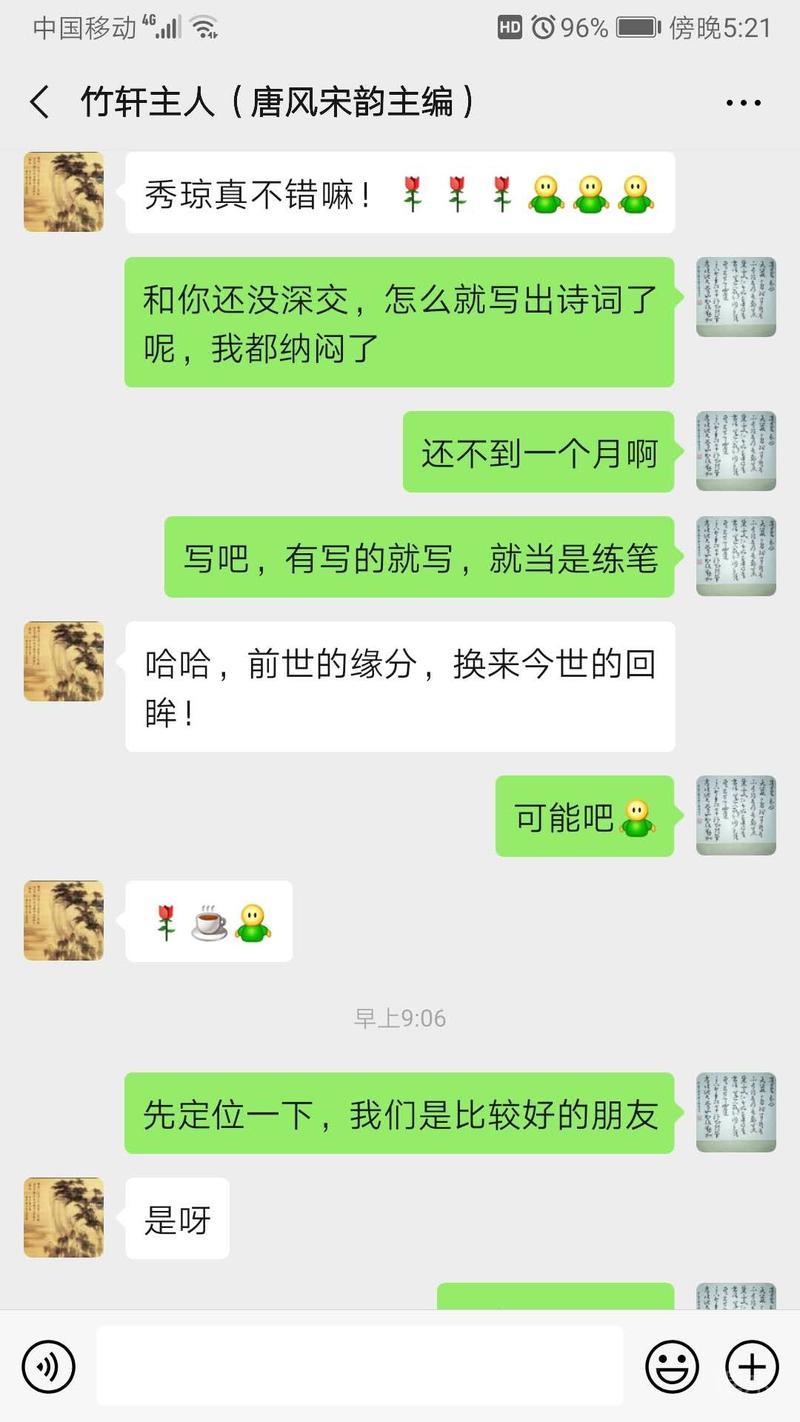Go back from chat with 竹轩主人
This screenshot has width=800, height=1422.
click(40, 102)
